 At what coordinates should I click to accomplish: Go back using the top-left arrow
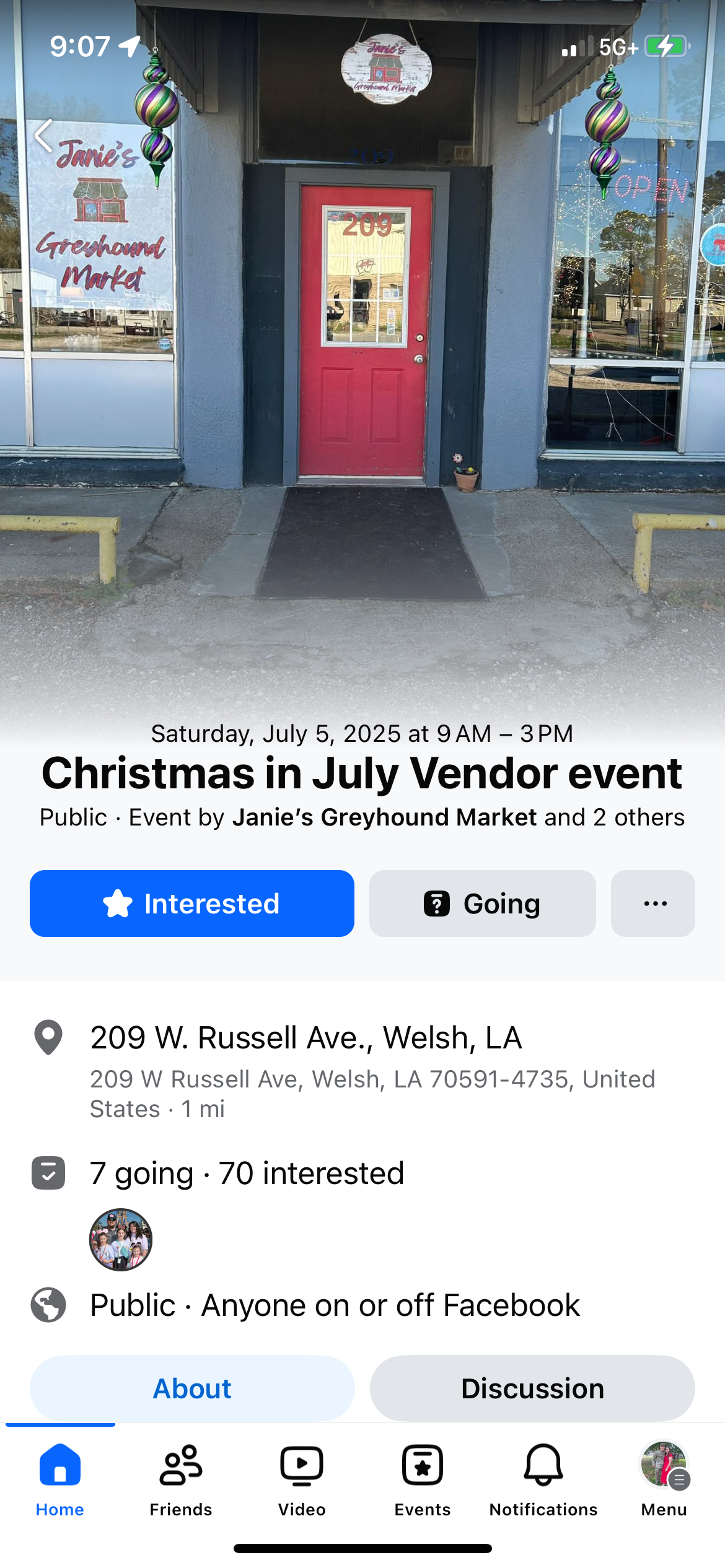[43, 136]
